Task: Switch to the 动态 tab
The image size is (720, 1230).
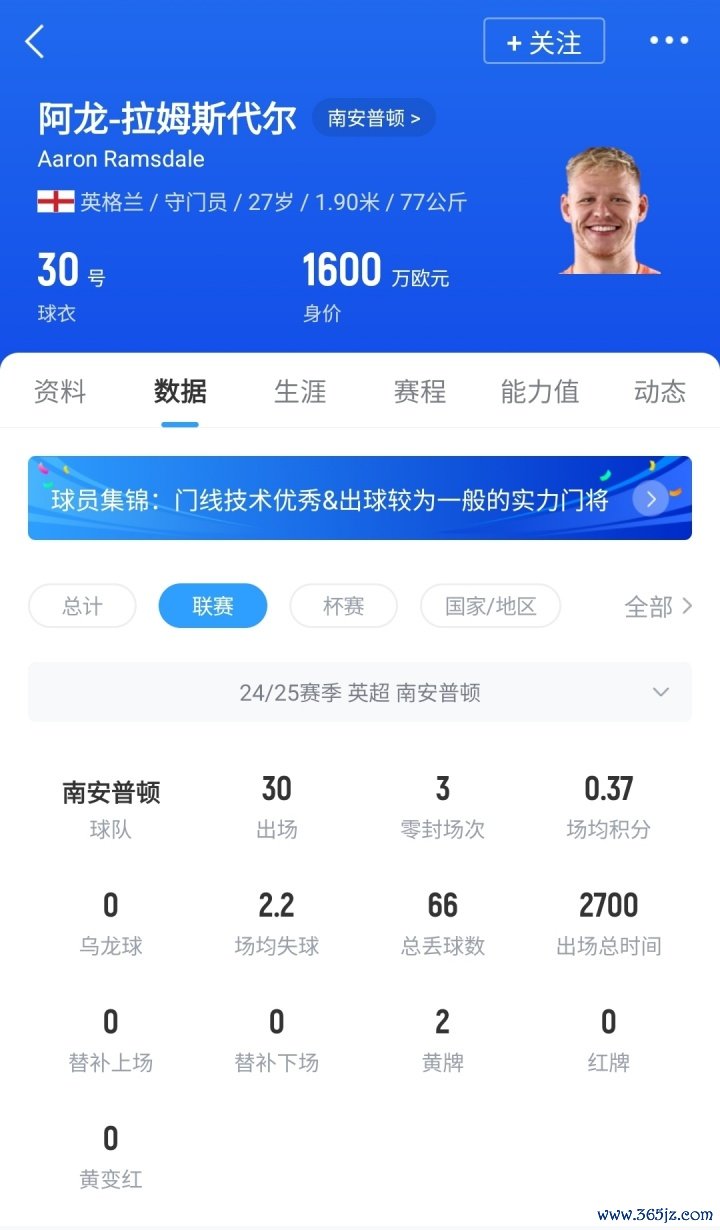Action: [660, 391]
